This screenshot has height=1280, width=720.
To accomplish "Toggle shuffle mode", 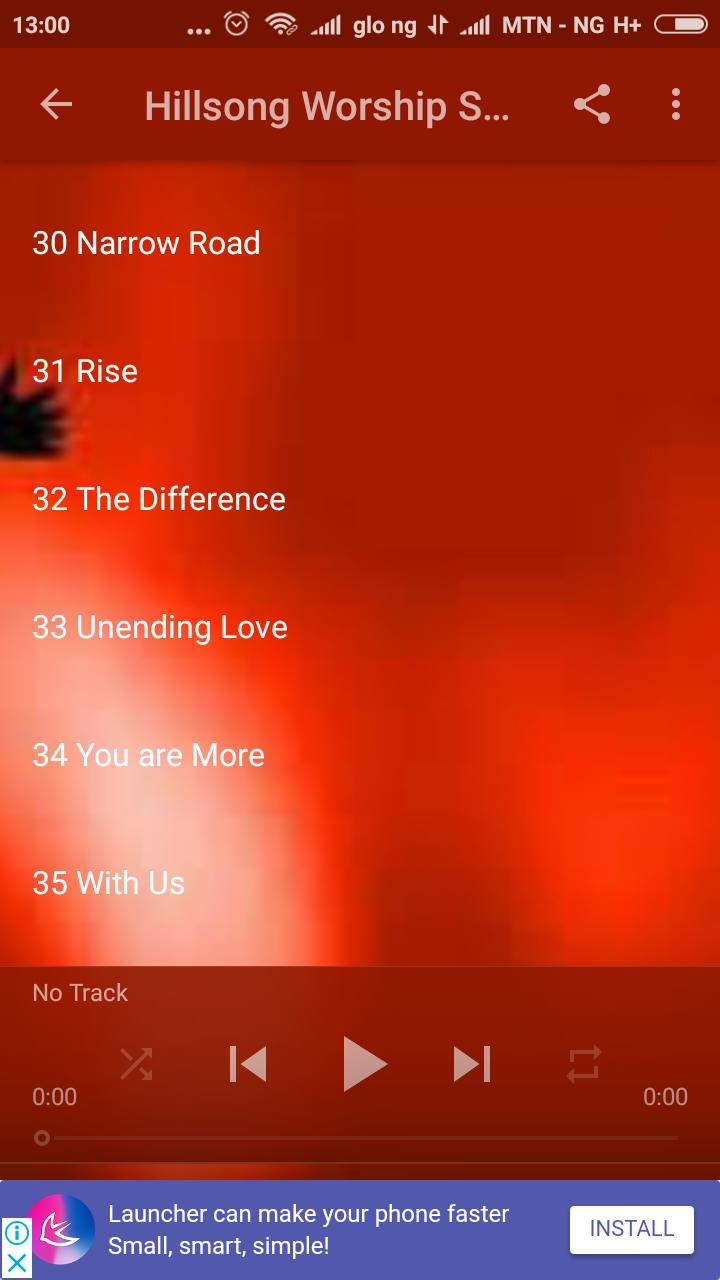I will coord(136,1064).
